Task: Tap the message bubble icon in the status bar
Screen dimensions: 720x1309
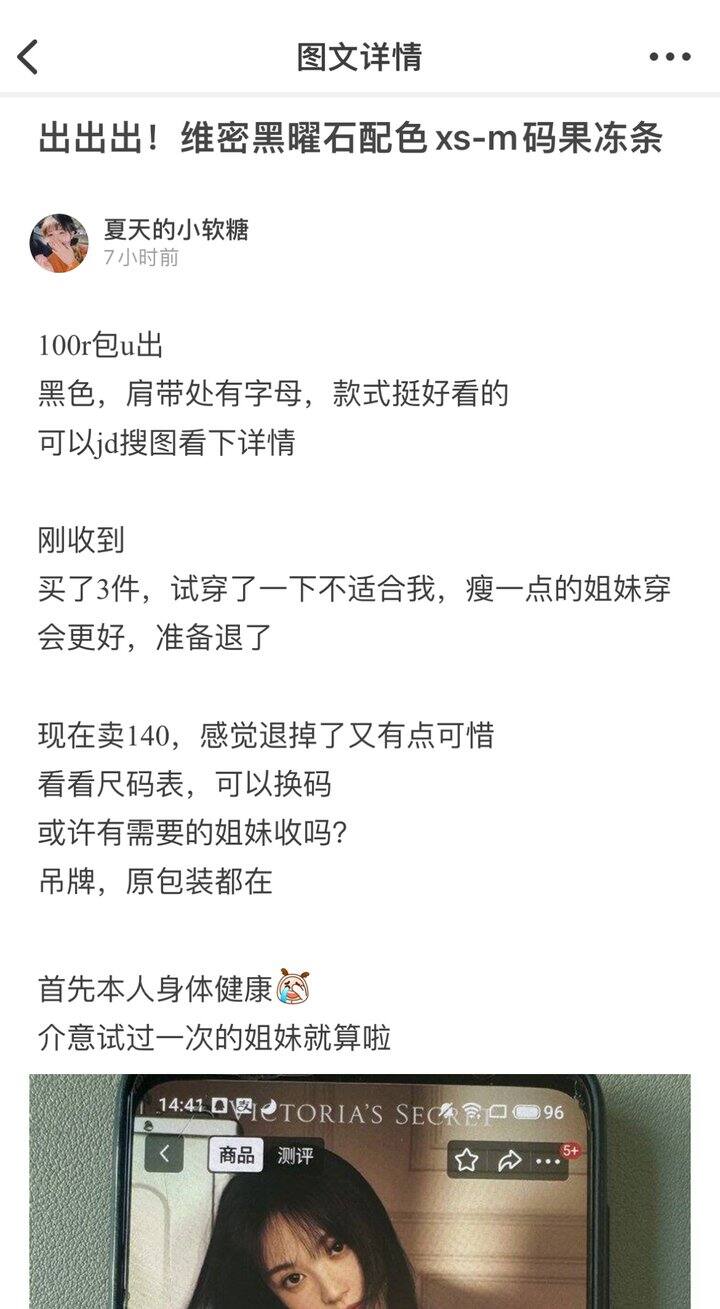Action: [497, 1110]
